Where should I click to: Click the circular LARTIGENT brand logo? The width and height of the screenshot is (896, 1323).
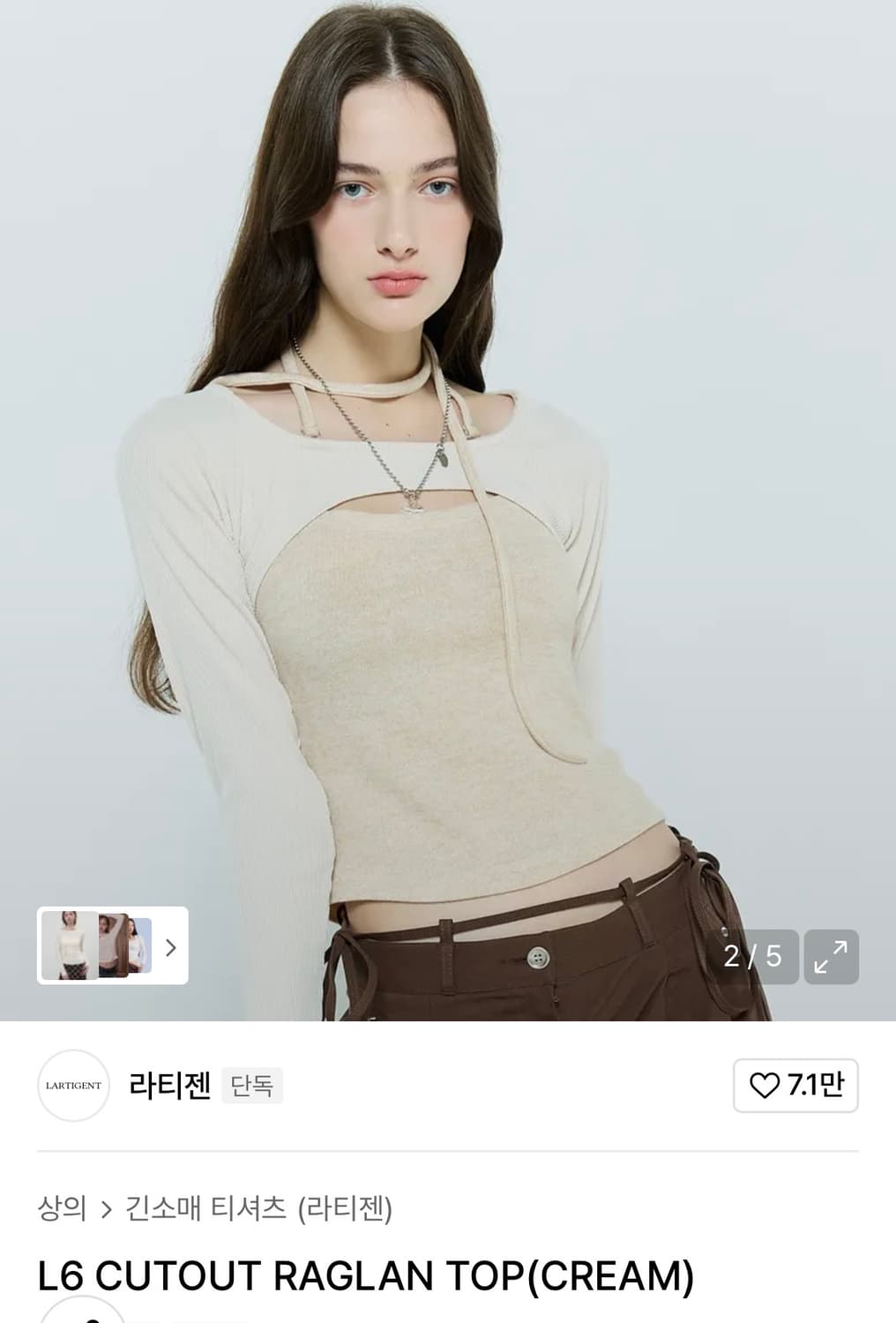pos(73,1086)
